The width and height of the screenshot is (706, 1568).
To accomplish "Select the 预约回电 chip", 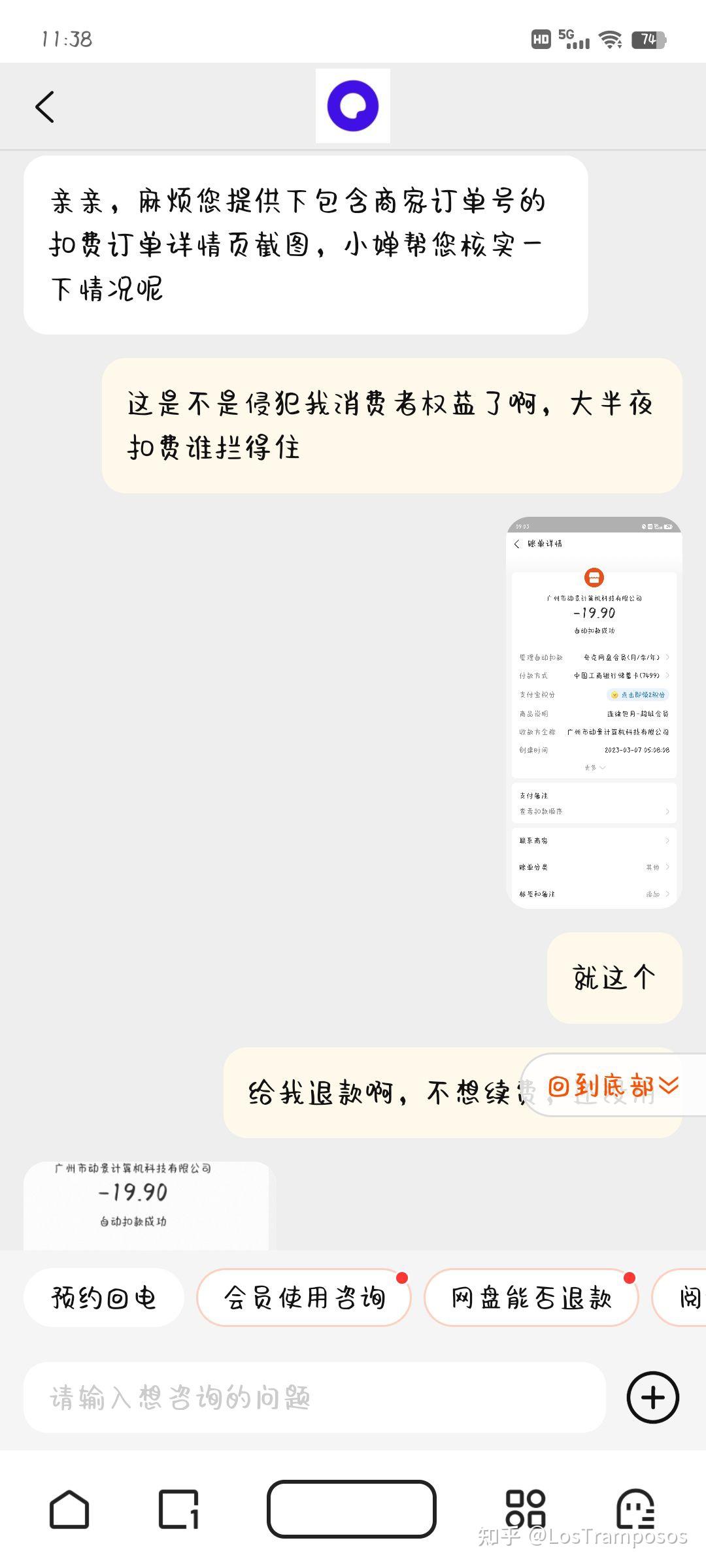I will [104, 1298].
